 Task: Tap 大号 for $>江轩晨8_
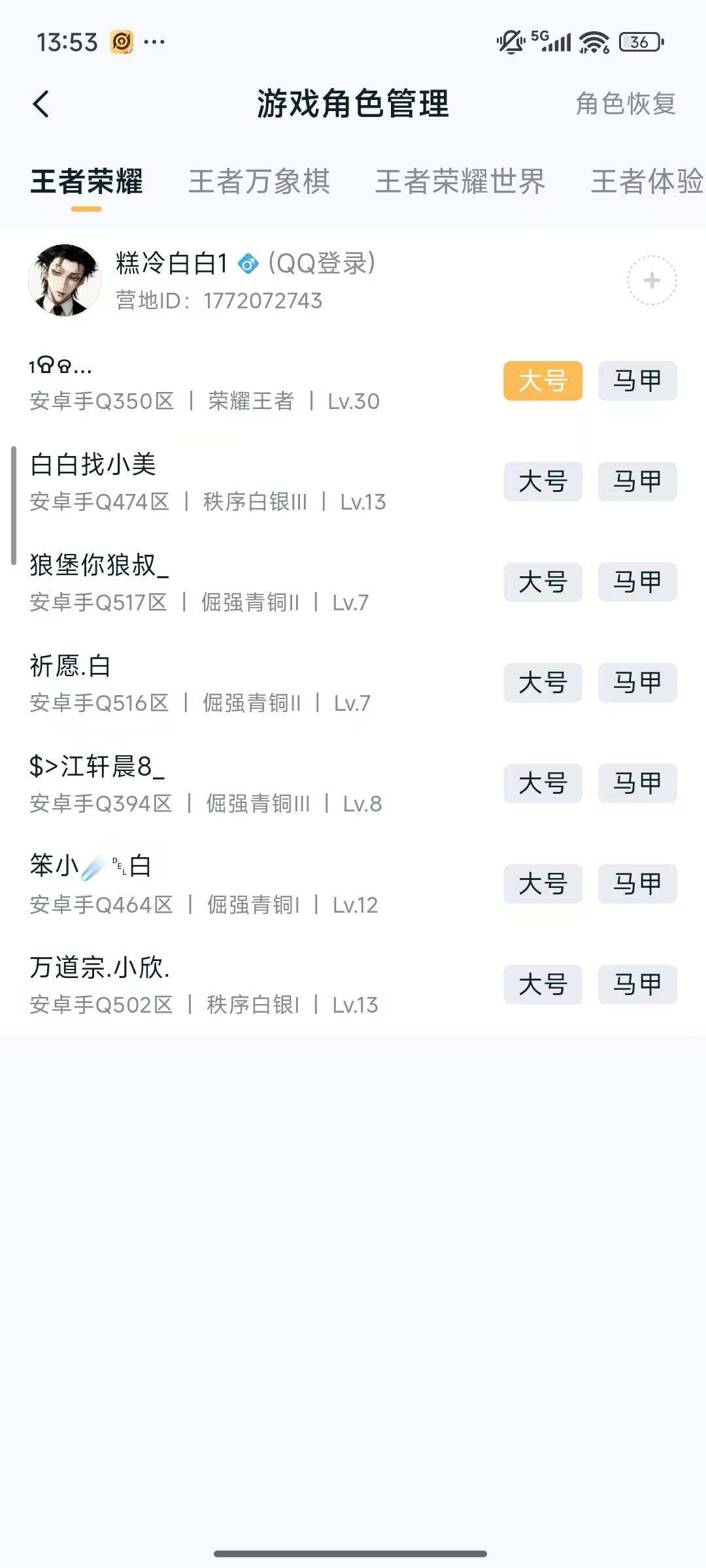543,784
